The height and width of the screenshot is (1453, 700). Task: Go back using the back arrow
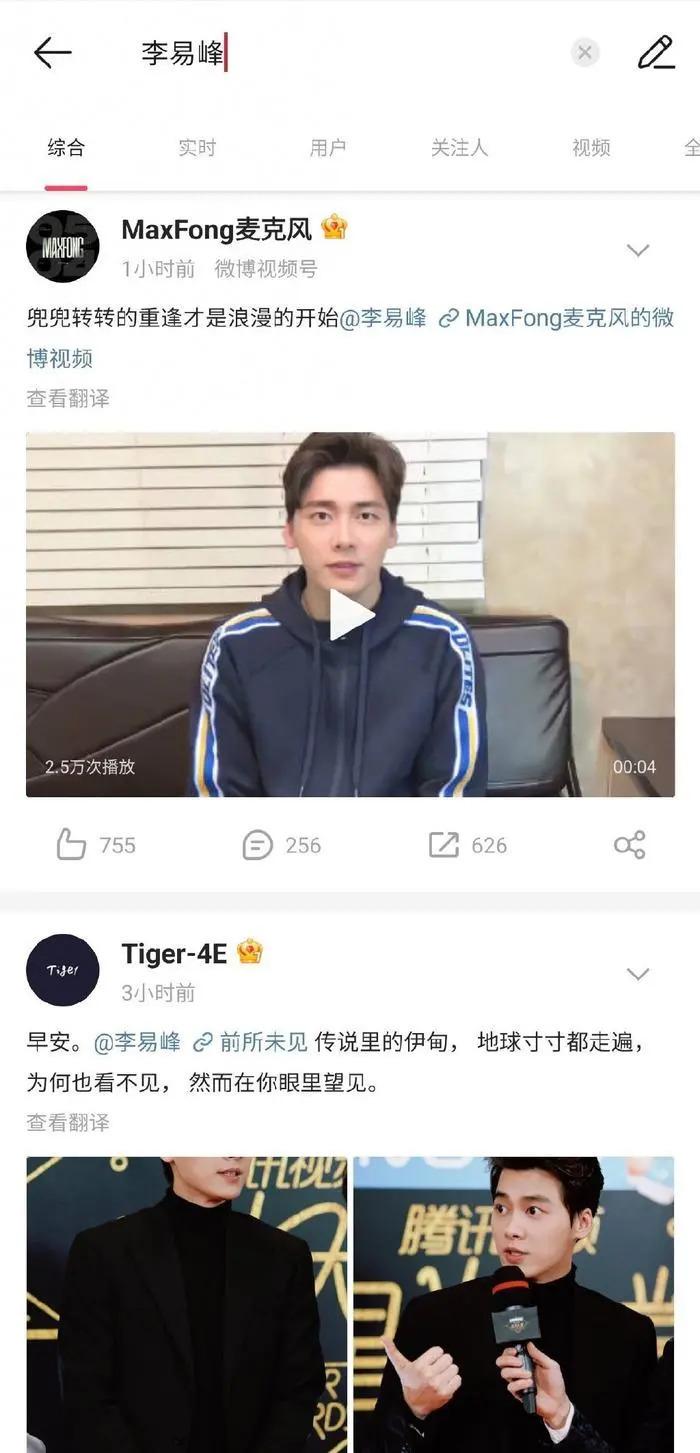(52, 53)
